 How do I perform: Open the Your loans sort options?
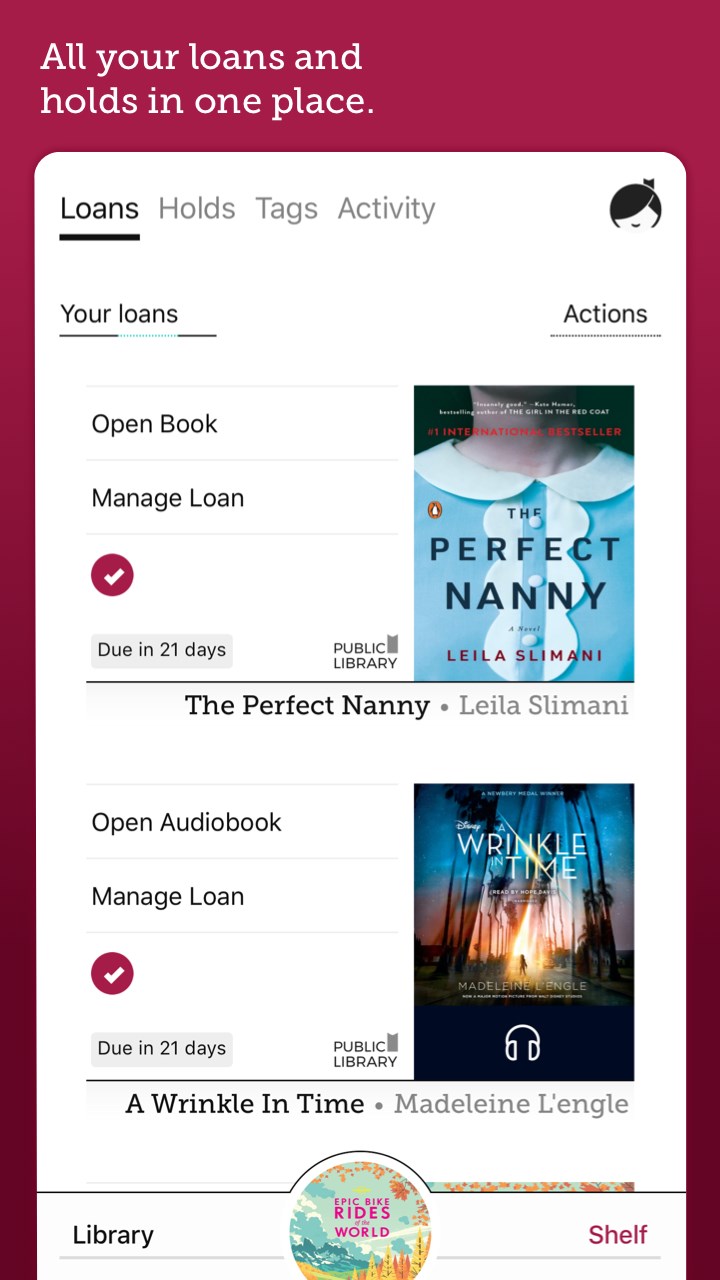coord(120,313)
